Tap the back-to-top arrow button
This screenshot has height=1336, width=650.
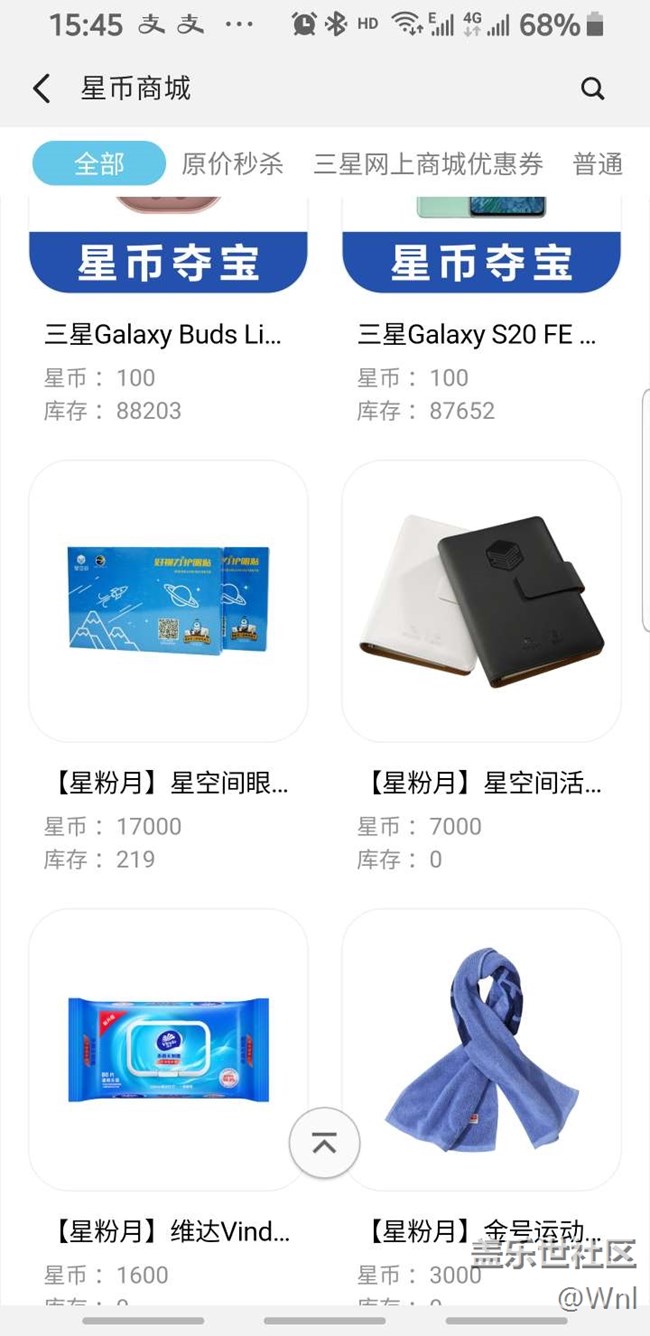(324, 1143)
